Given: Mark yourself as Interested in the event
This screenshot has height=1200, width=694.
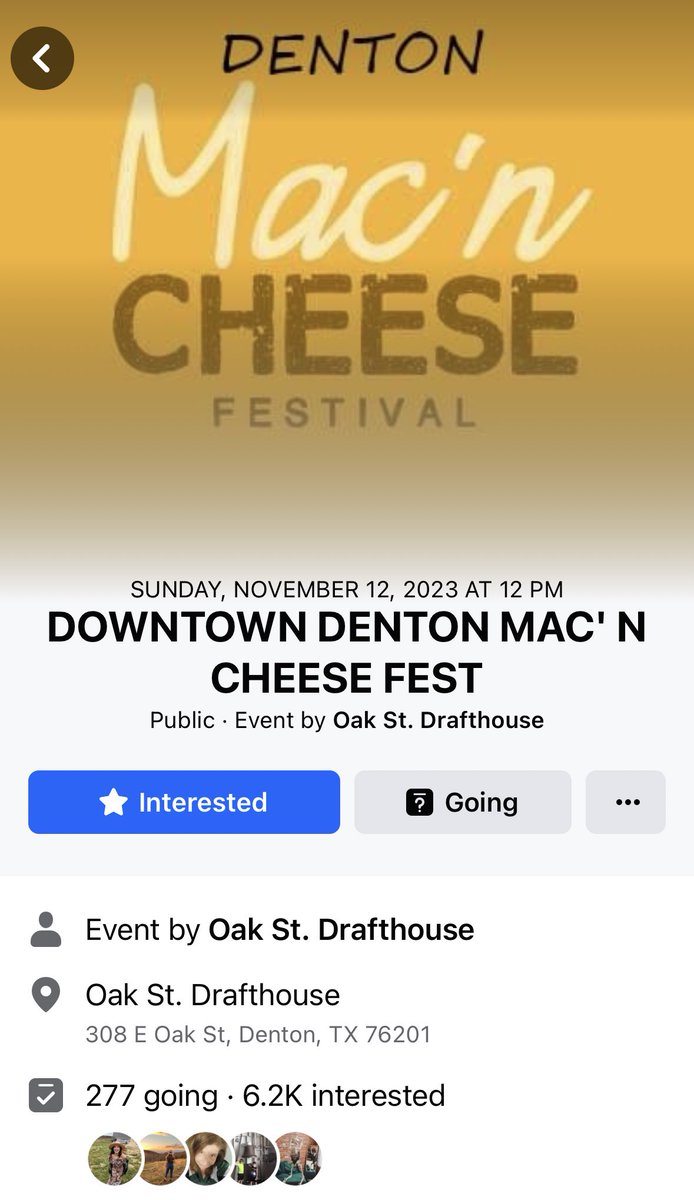Looking at the screenshot, I should tap(184, 802).
